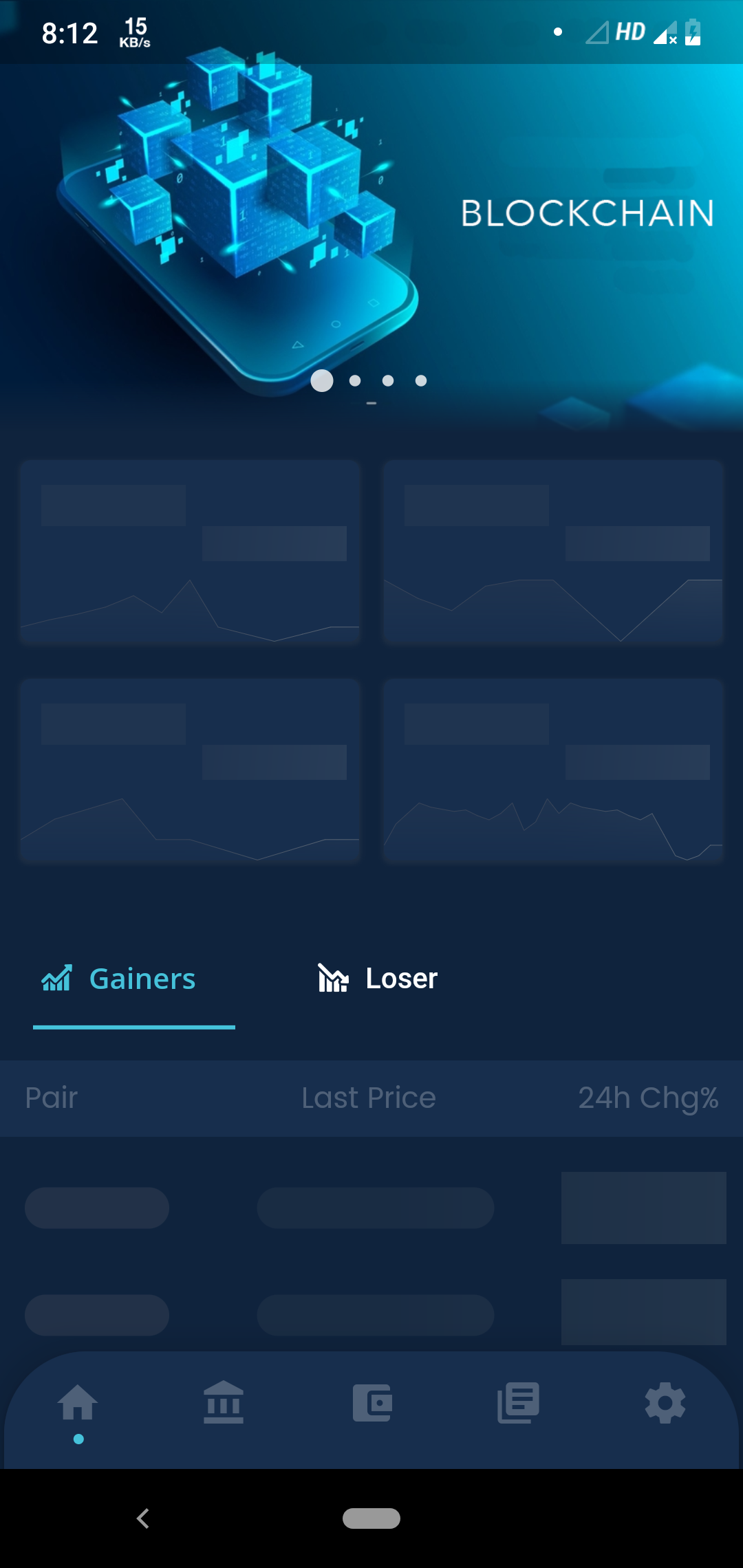
Task: Click the Loser declining-bars icon
Action: (x=334, y=978)
